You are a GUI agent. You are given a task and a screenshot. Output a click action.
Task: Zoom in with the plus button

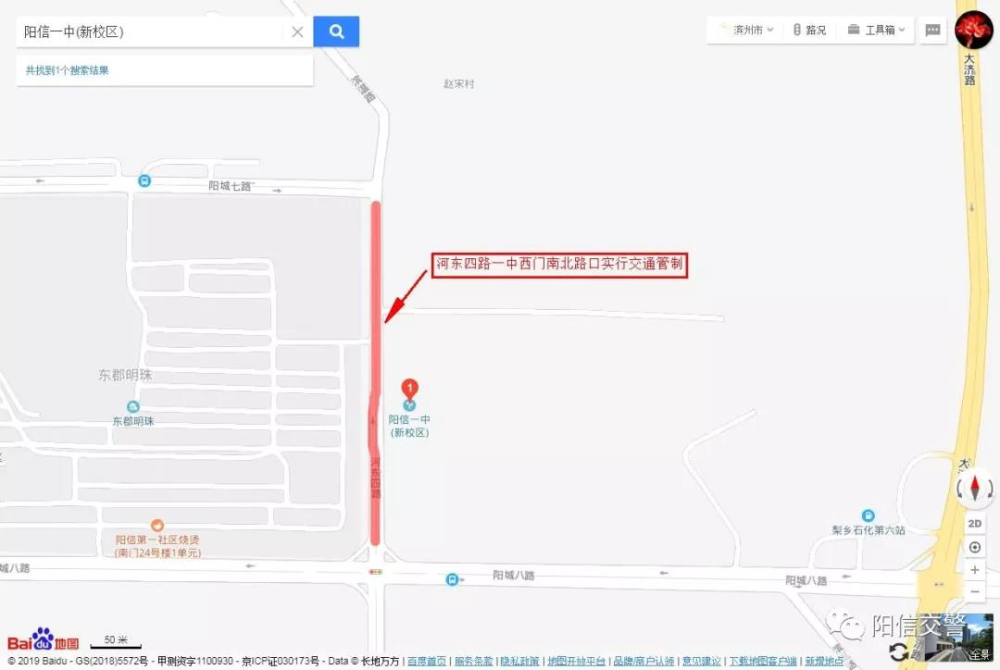975,570
